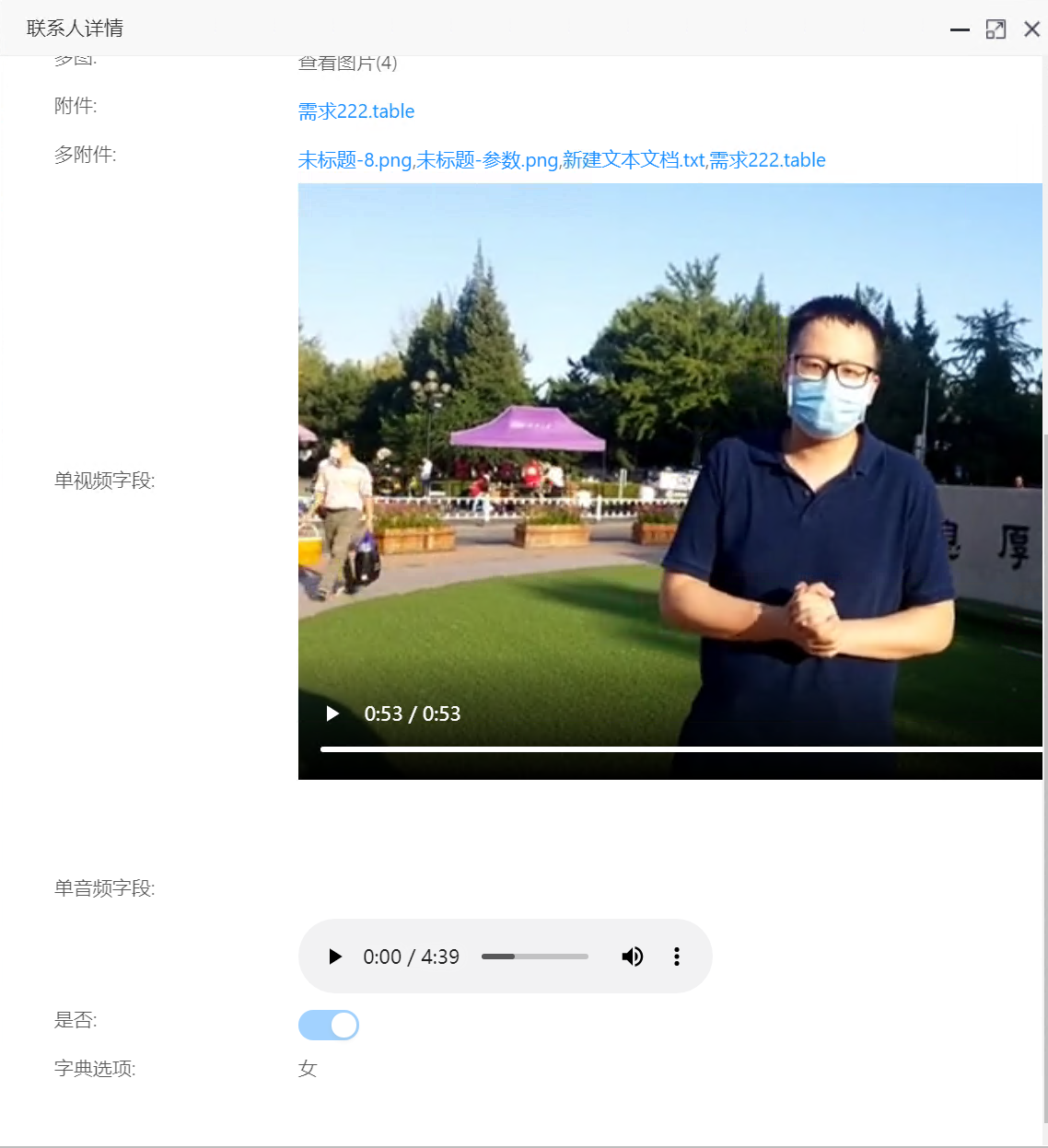Open attachment 新建文本文档.txt

[x=634, y=160]
